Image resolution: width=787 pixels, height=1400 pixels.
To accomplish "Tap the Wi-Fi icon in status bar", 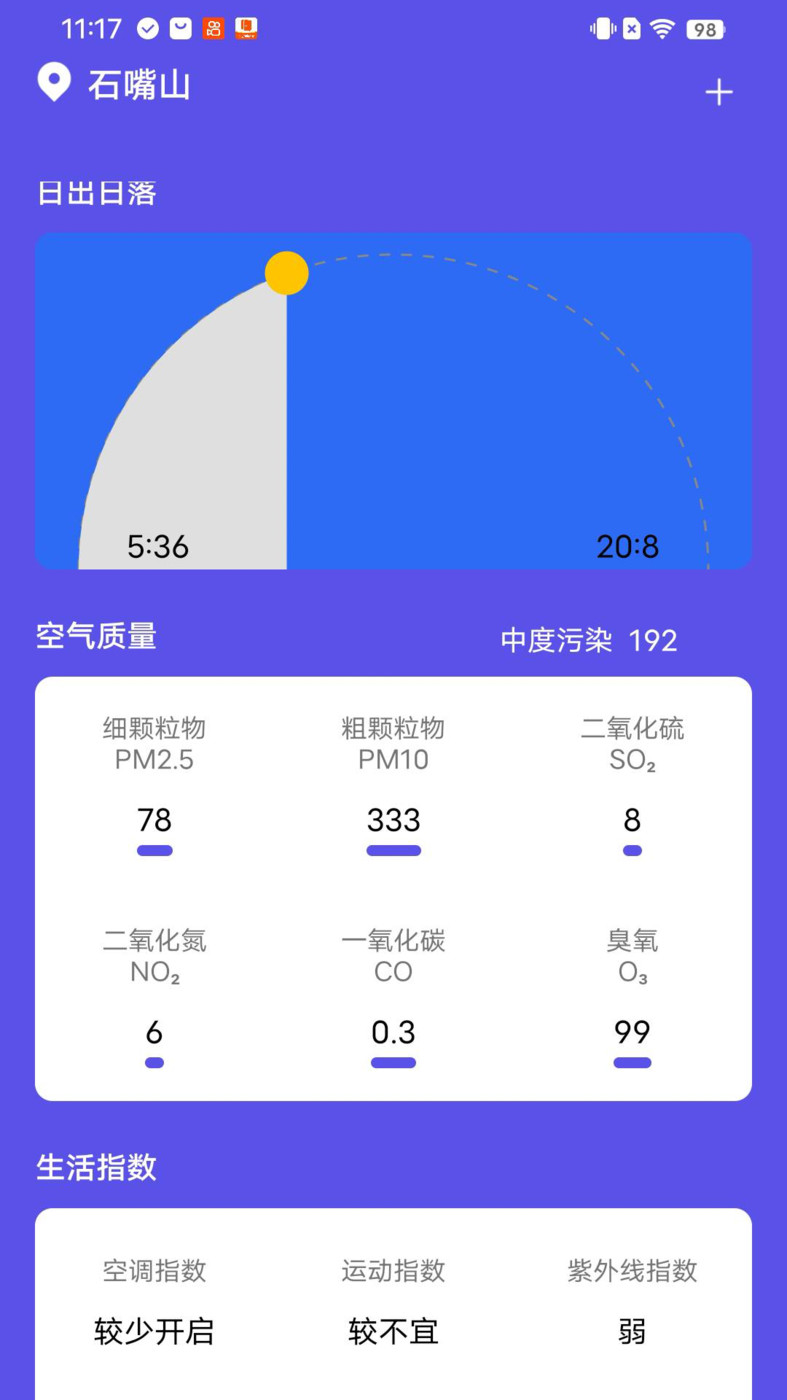I will [661, 29].
